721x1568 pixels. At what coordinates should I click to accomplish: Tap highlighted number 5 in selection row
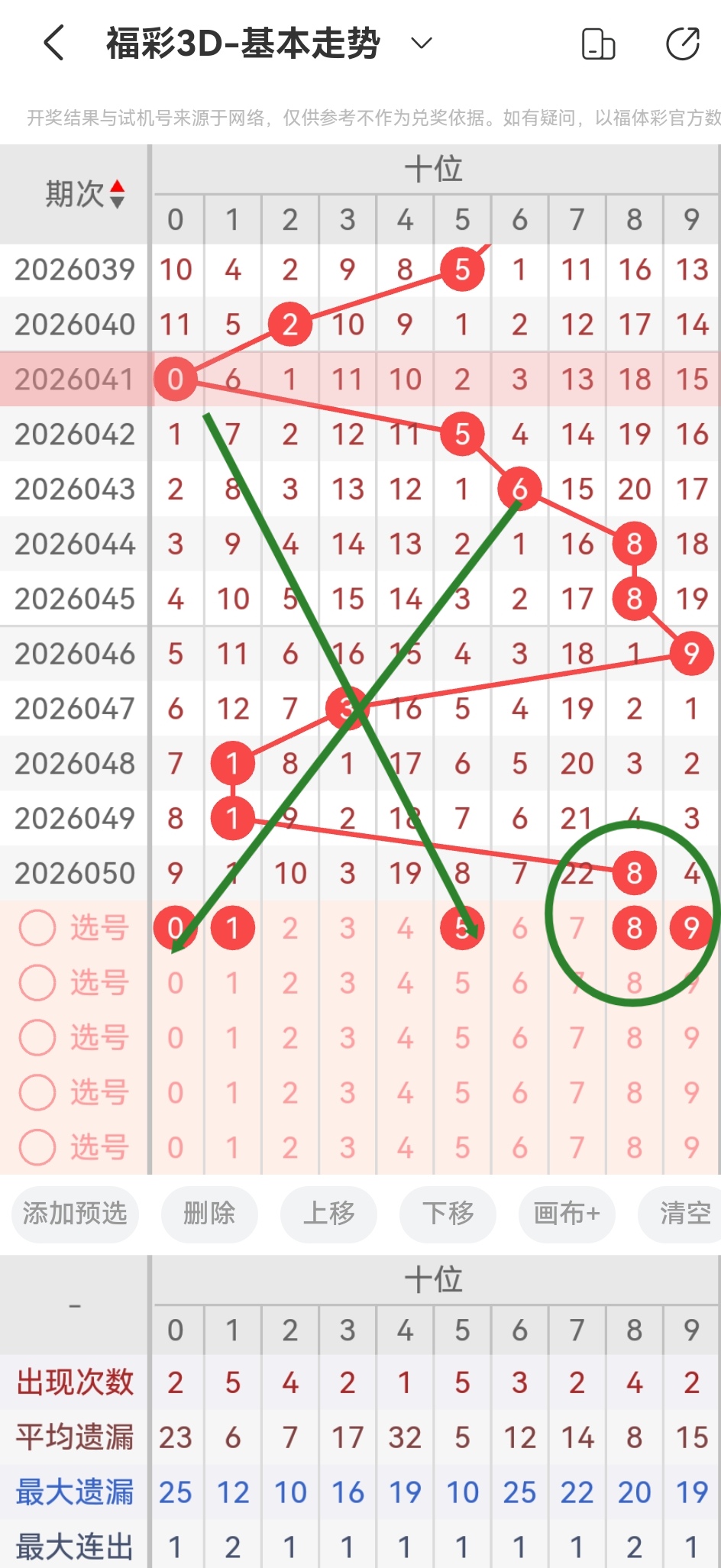[x=462, y=927]
